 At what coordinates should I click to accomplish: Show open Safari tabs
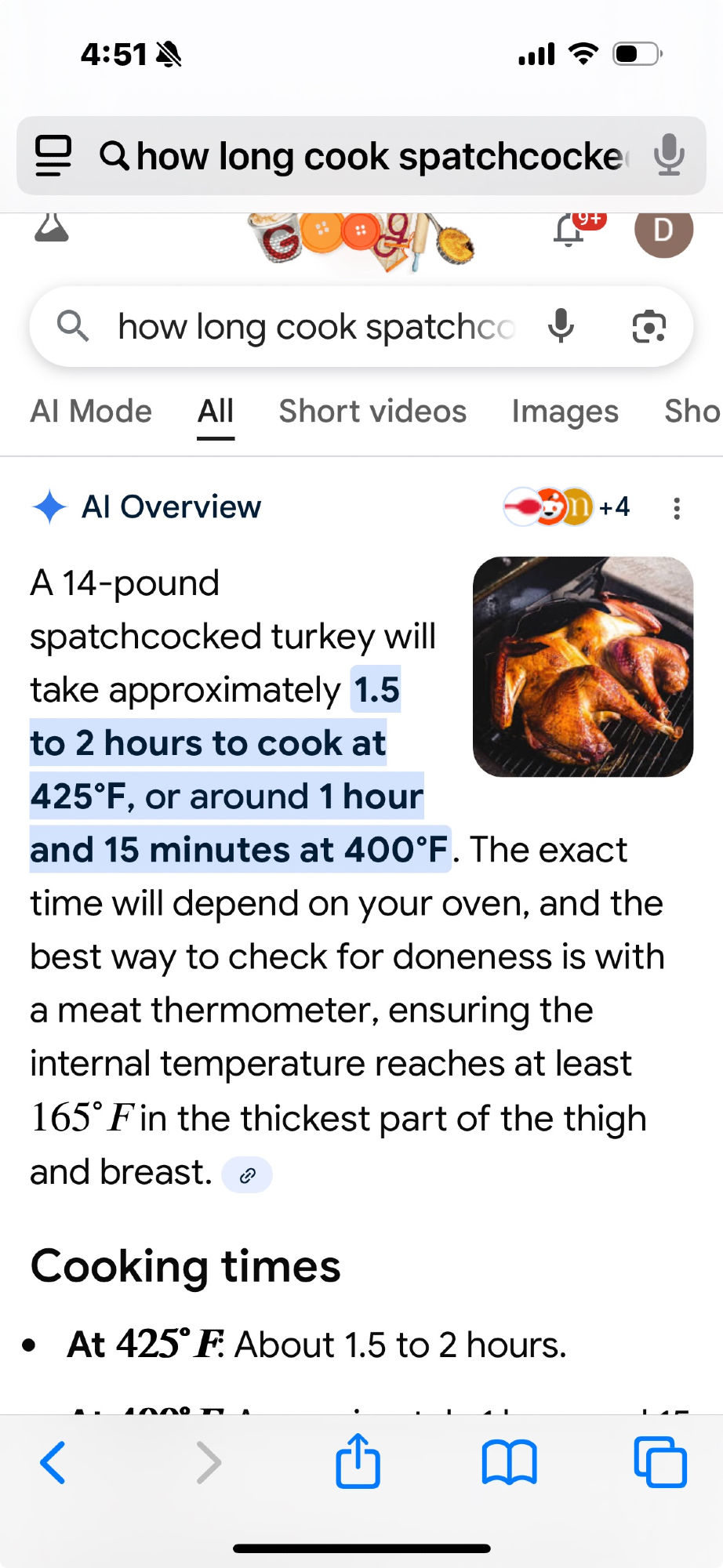pos(660,1462)
